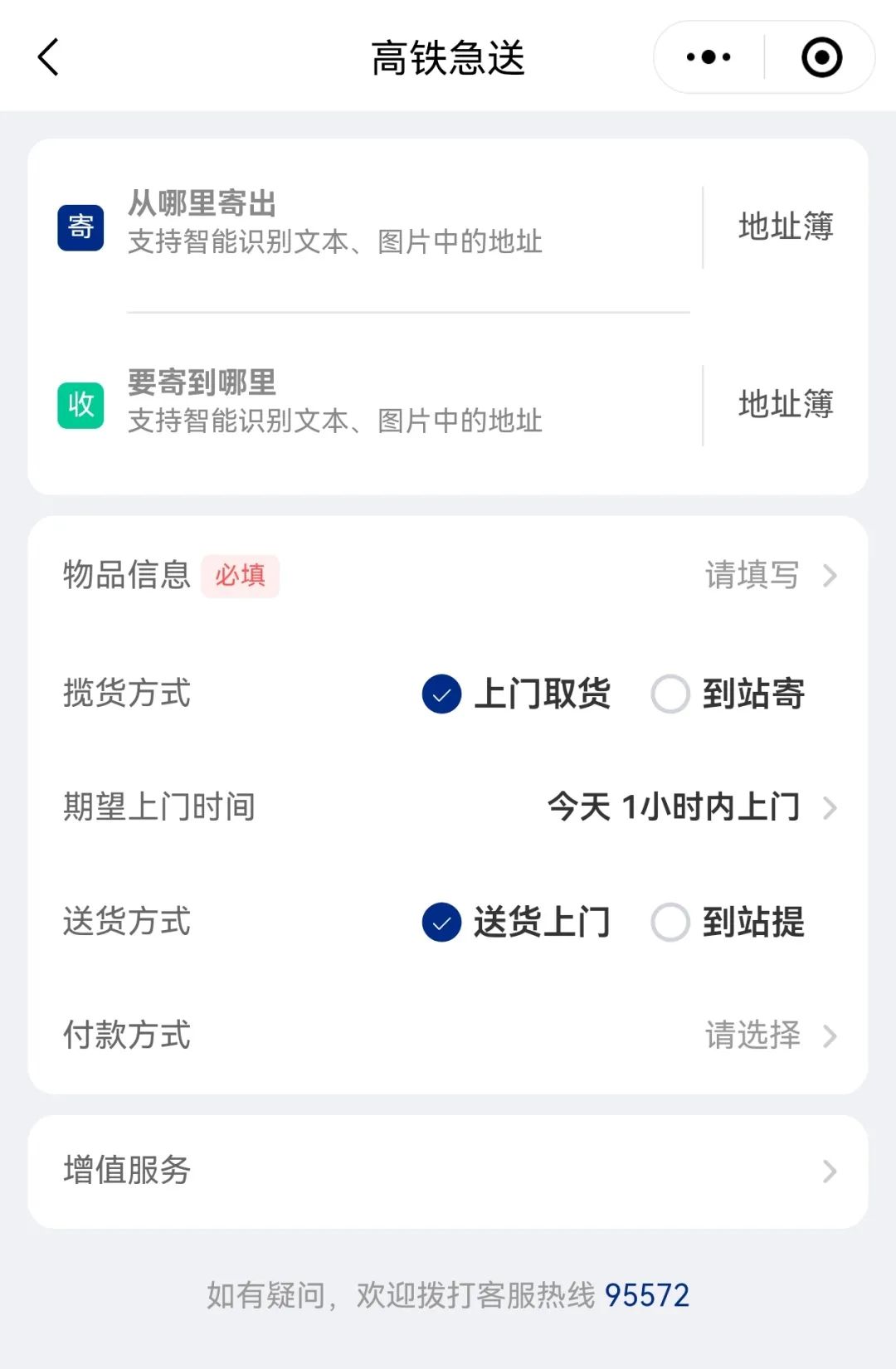Open 地址簿 for the recipient address
Screen dimensions: 896x1369
point(785,404)
